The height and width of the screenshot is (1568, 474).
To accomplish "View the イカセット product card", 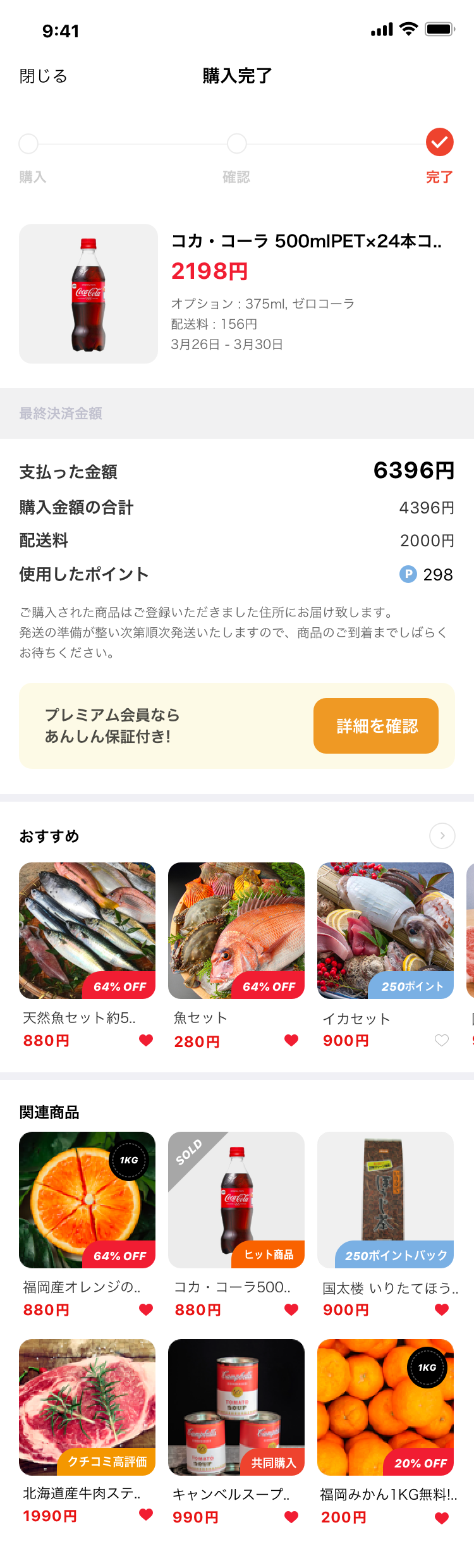I will [x=386, y=931].
